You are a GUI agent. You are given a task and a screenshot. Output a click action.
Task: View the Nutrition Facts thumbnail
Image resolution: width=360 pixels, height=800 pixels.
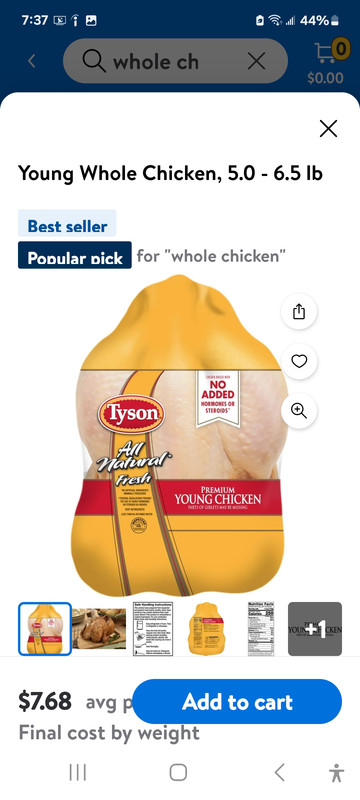pos(261,629)
